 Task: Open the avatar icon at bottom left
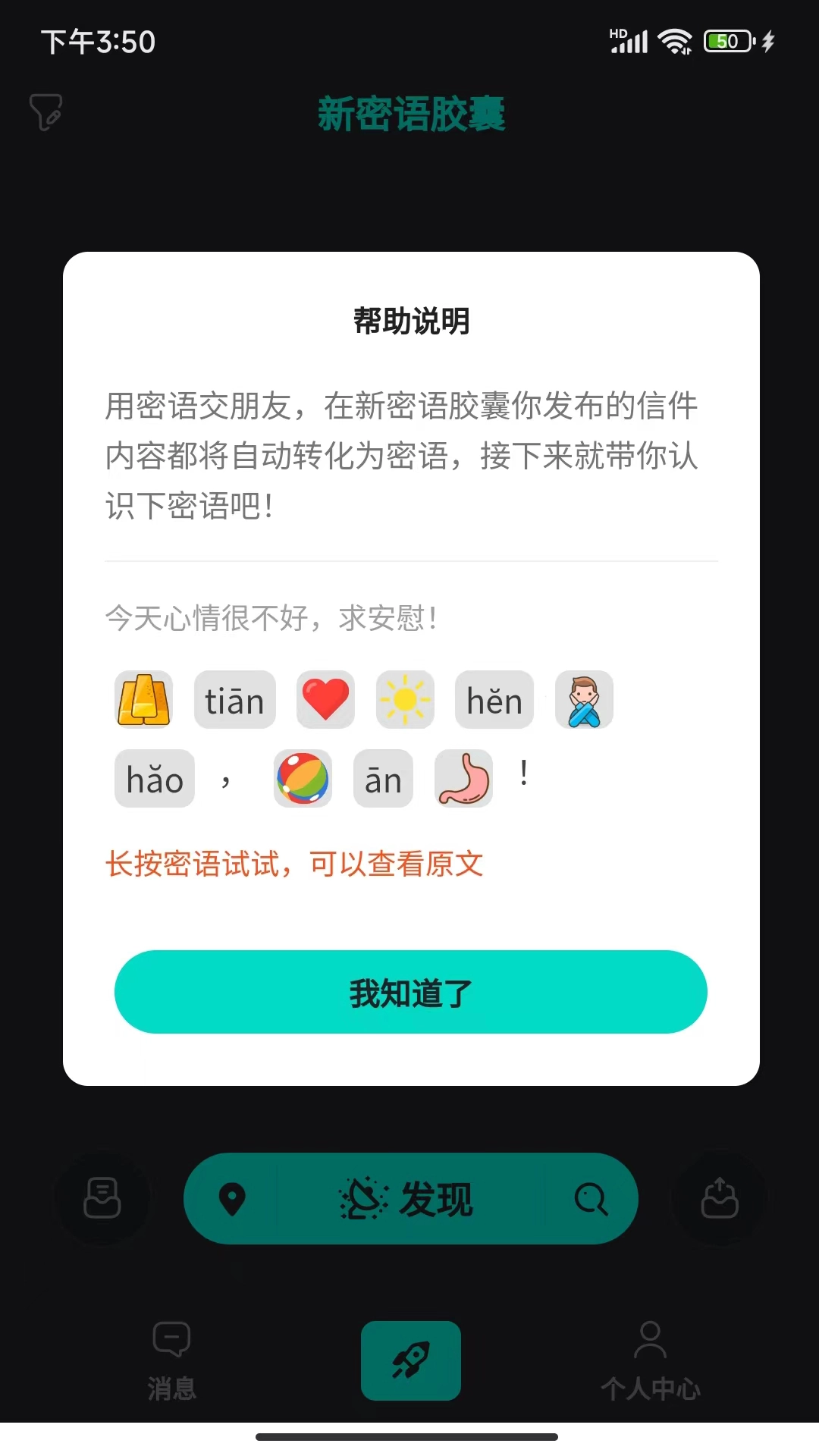104,1197
